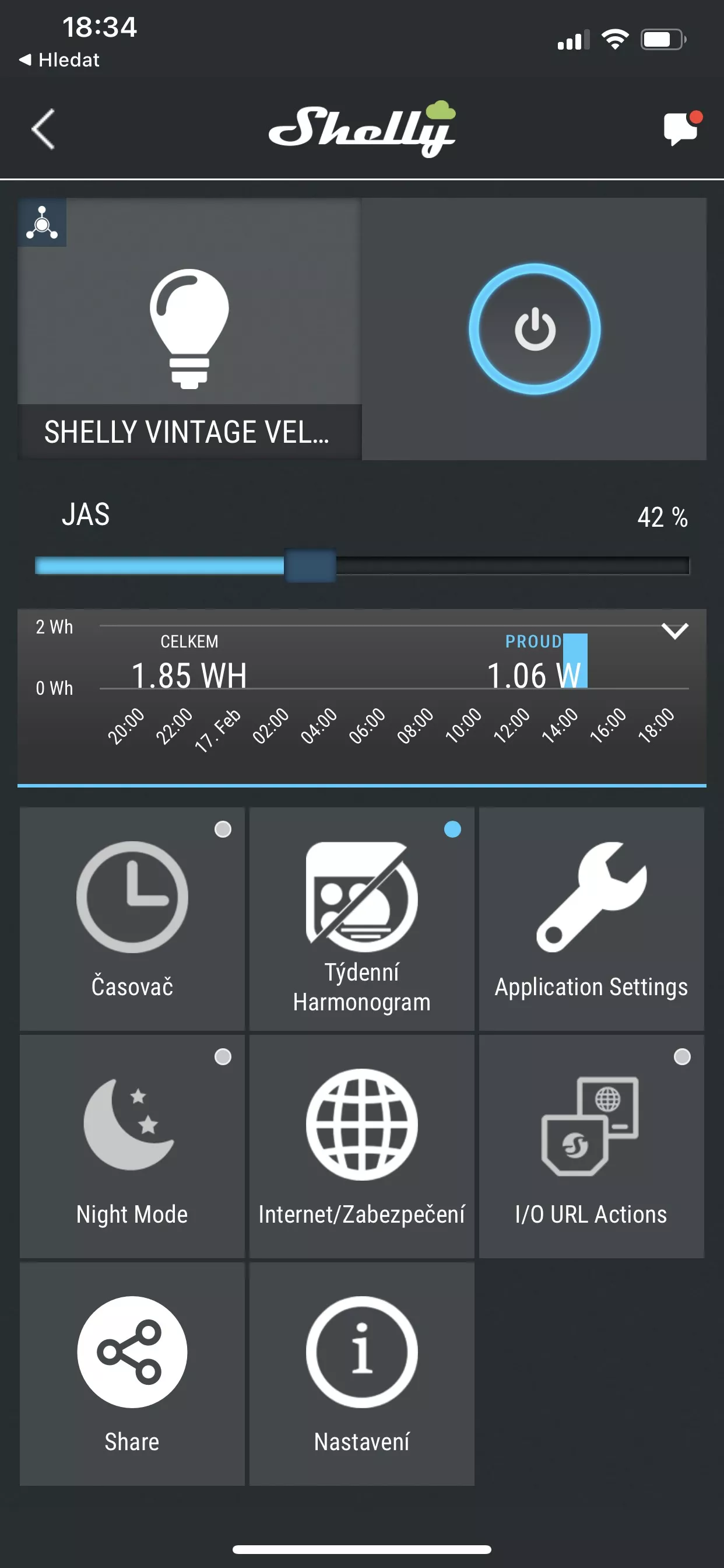Viewport: 724px width, 1568px height.
Task: Go back with the header arrow
Action: point(43,129)
